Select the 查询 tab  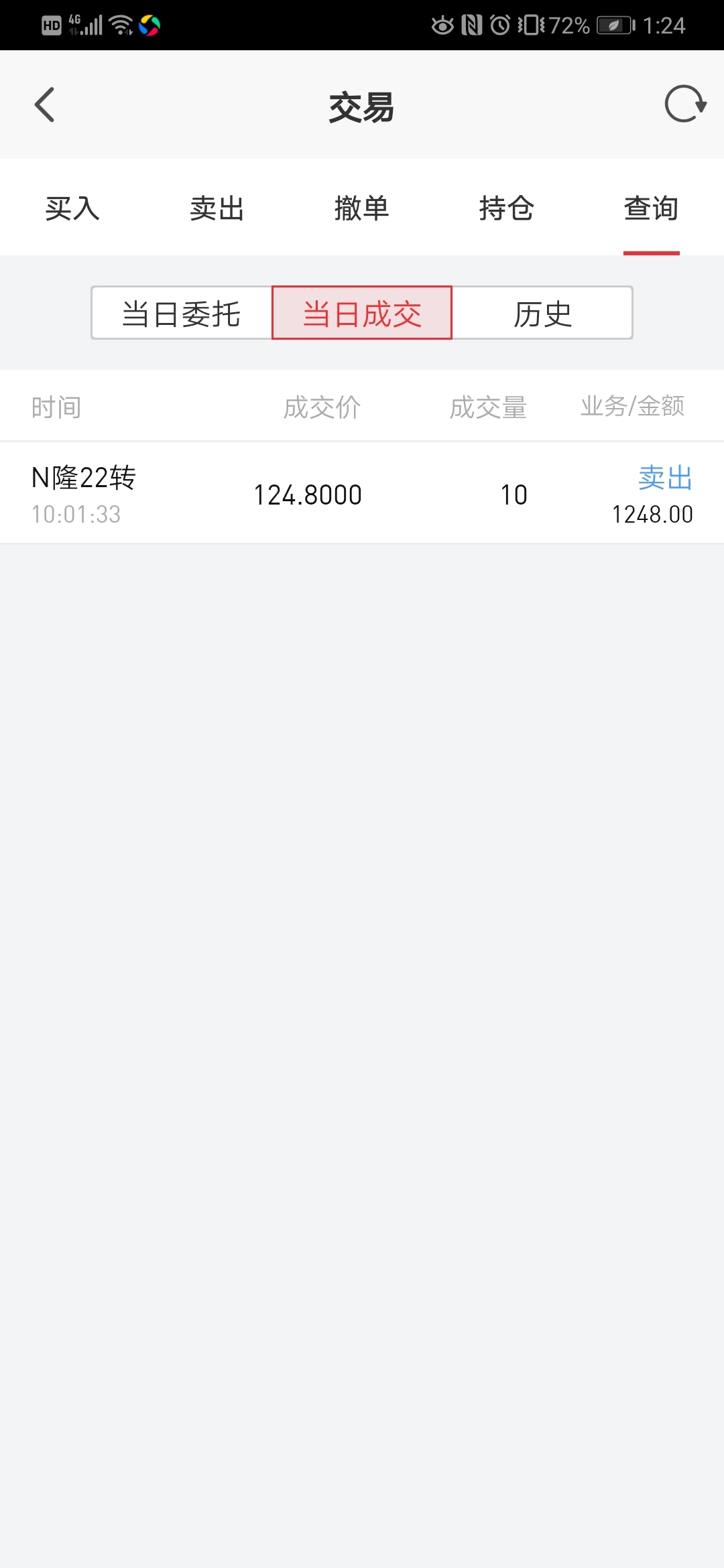tap(652, 208)
